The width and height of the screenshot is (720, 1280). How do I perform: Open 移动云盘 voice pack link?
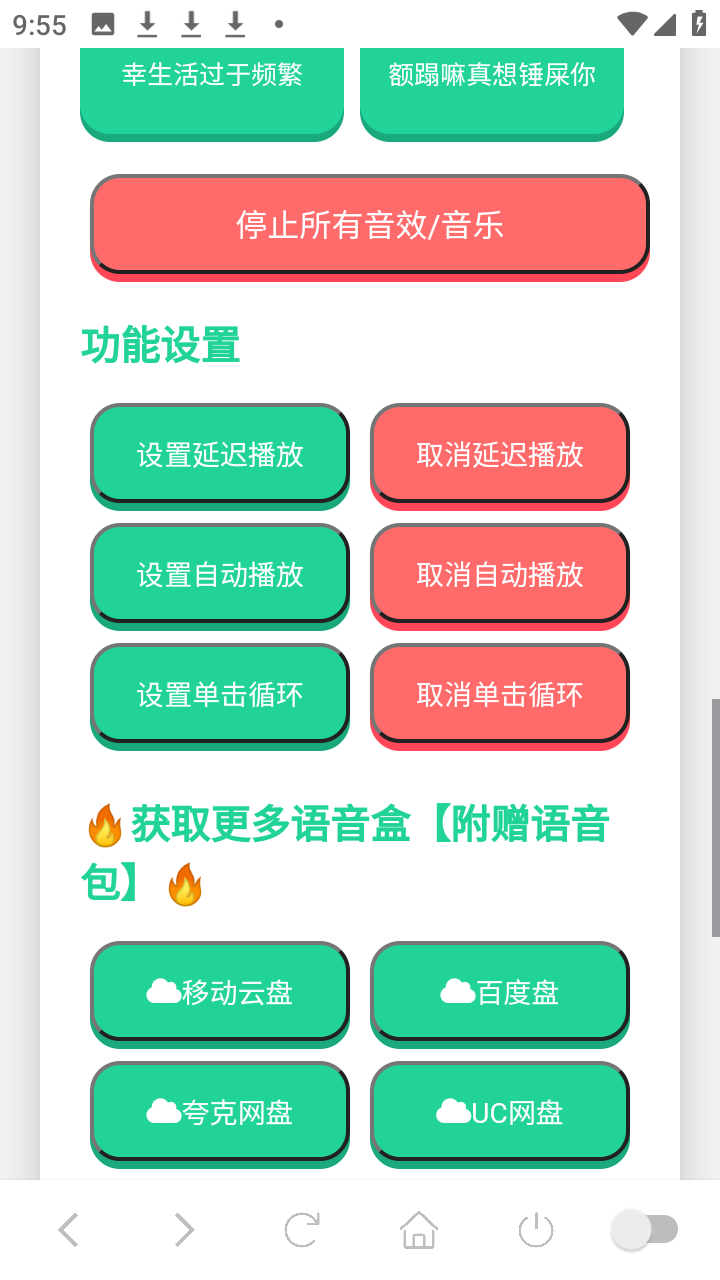point(220,990)
